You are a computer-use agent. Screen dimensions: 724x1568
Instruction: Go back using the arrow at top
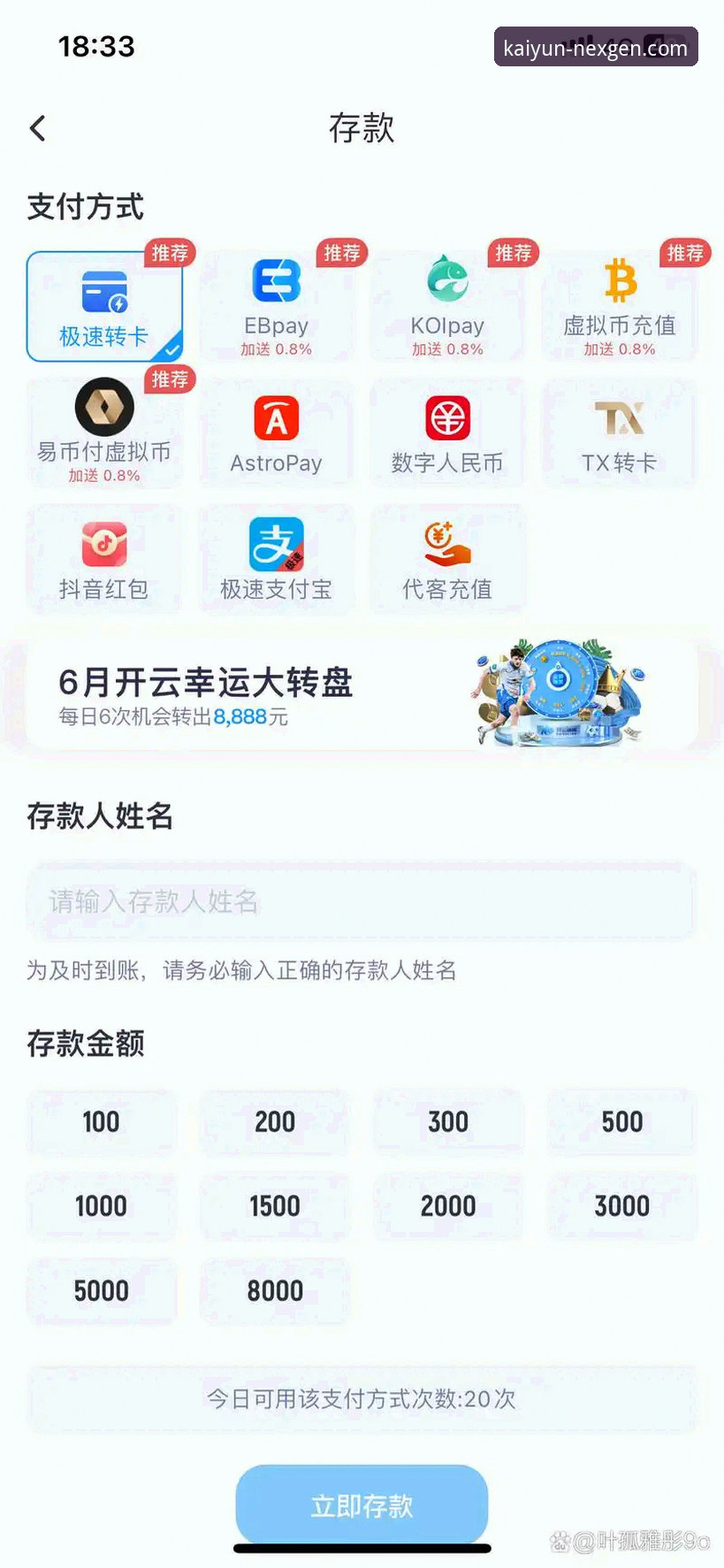(x=37, y=127)
